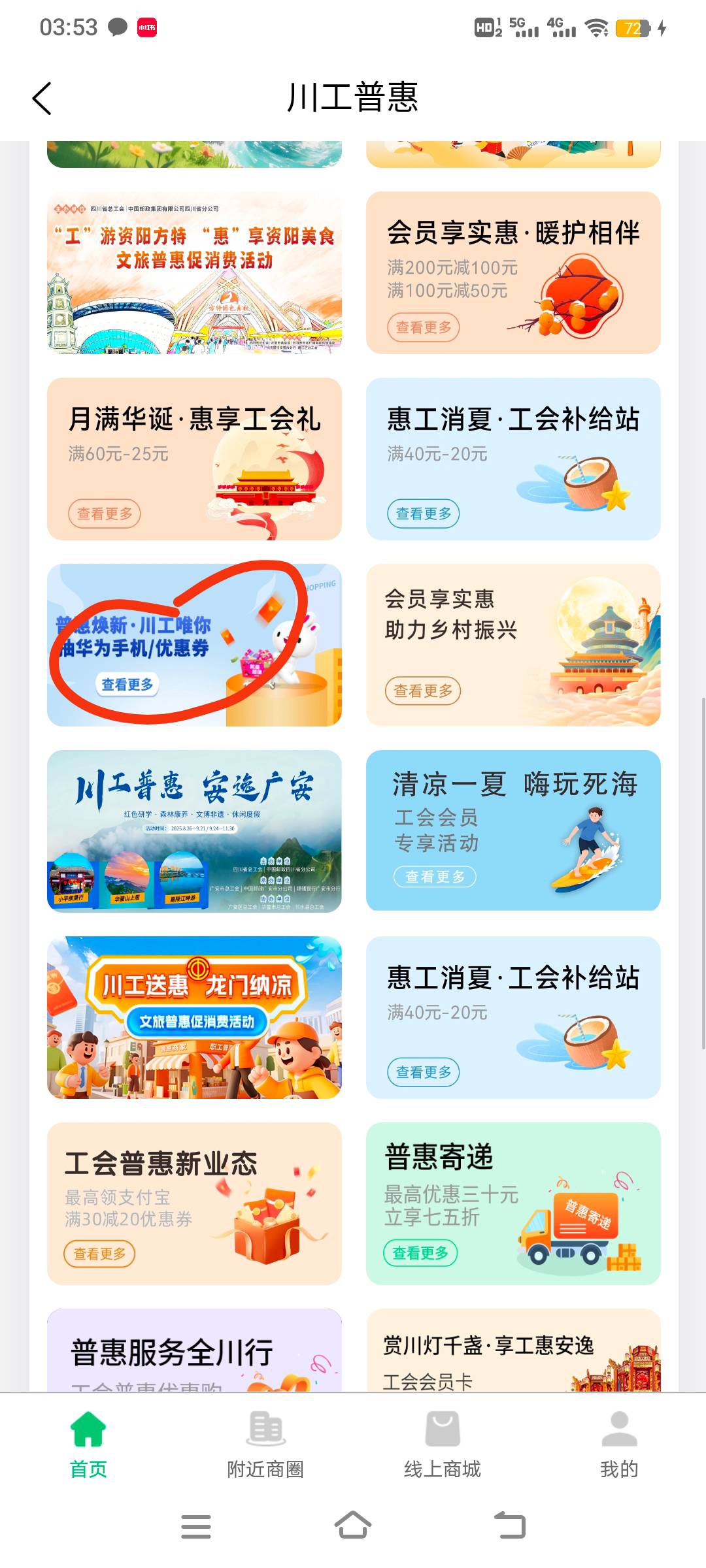The width and height of the screenshot is (706, 1568).
Task: Open the 赏川灯千盏·享工惠安逸 card
Action: coord(513,1350)
